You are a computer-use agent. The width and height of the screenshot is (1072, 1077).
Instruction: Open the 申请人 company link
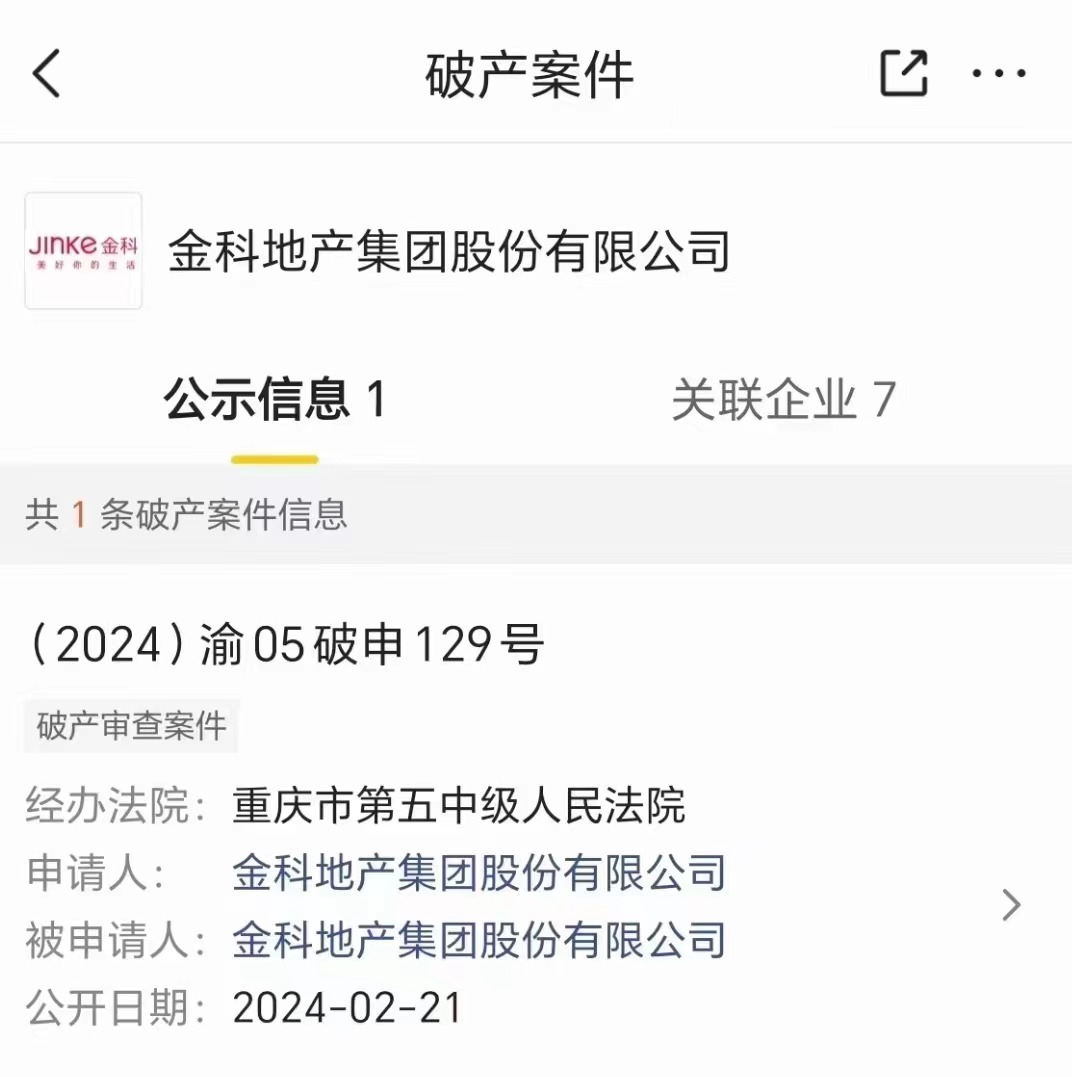[479, 873]
